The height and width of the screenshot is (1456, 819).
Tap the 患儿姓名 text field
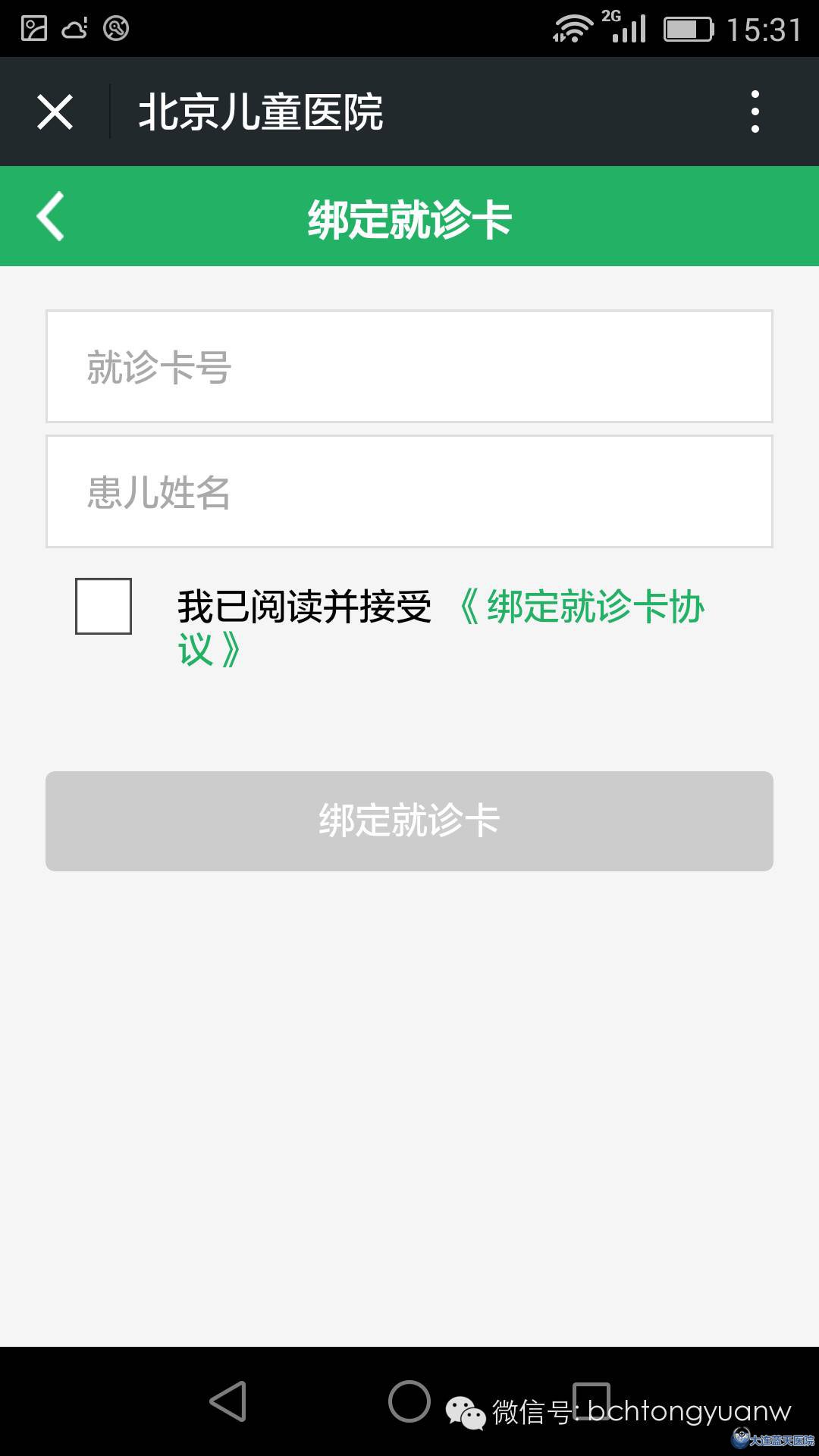tap(409, 491)
